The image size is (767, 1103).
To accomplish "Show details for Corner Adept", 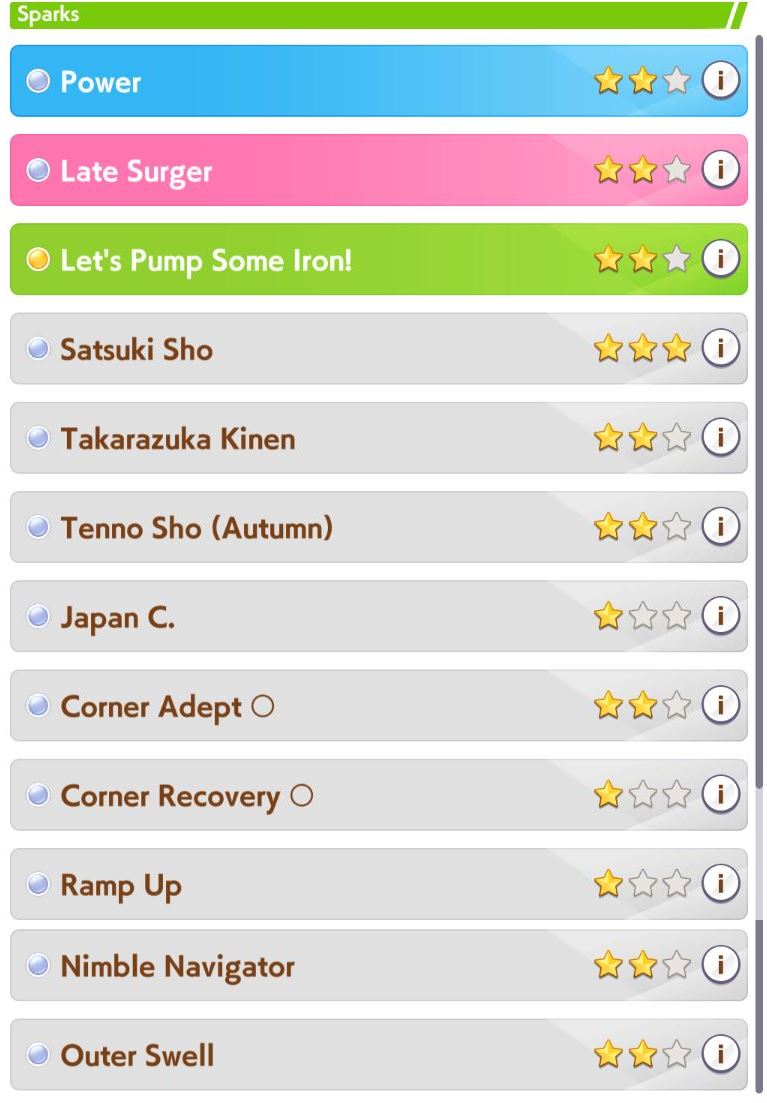I will 720,705.
